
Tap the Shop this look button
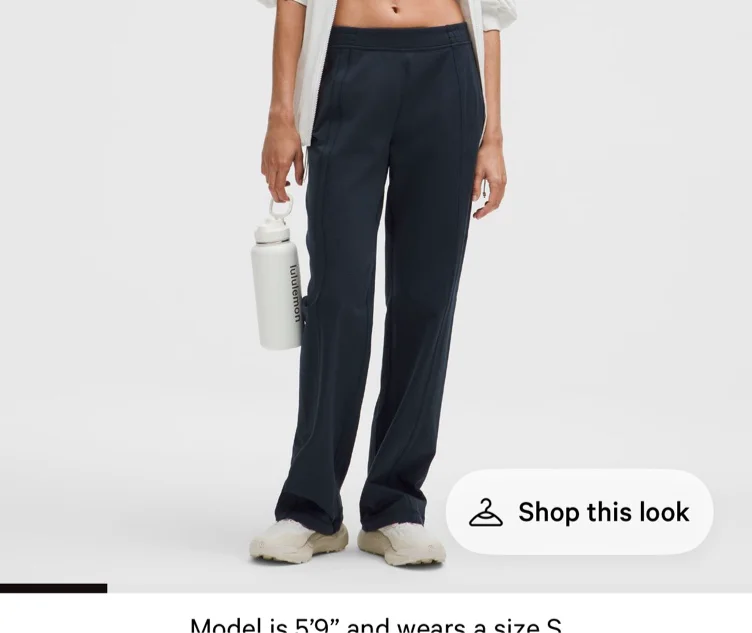579,512
